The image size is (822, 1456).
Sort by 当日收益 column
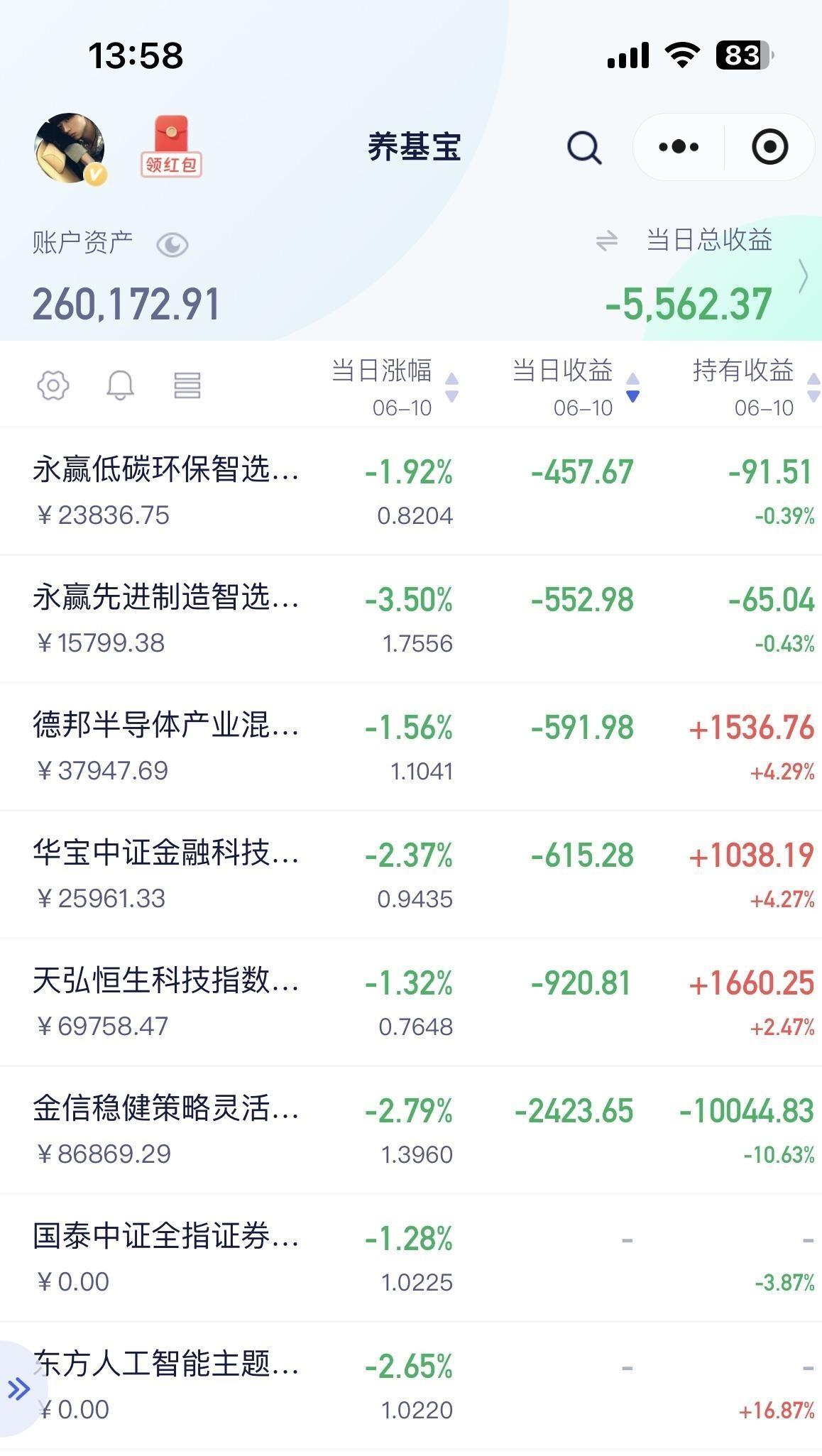click(x=576, y=387)
